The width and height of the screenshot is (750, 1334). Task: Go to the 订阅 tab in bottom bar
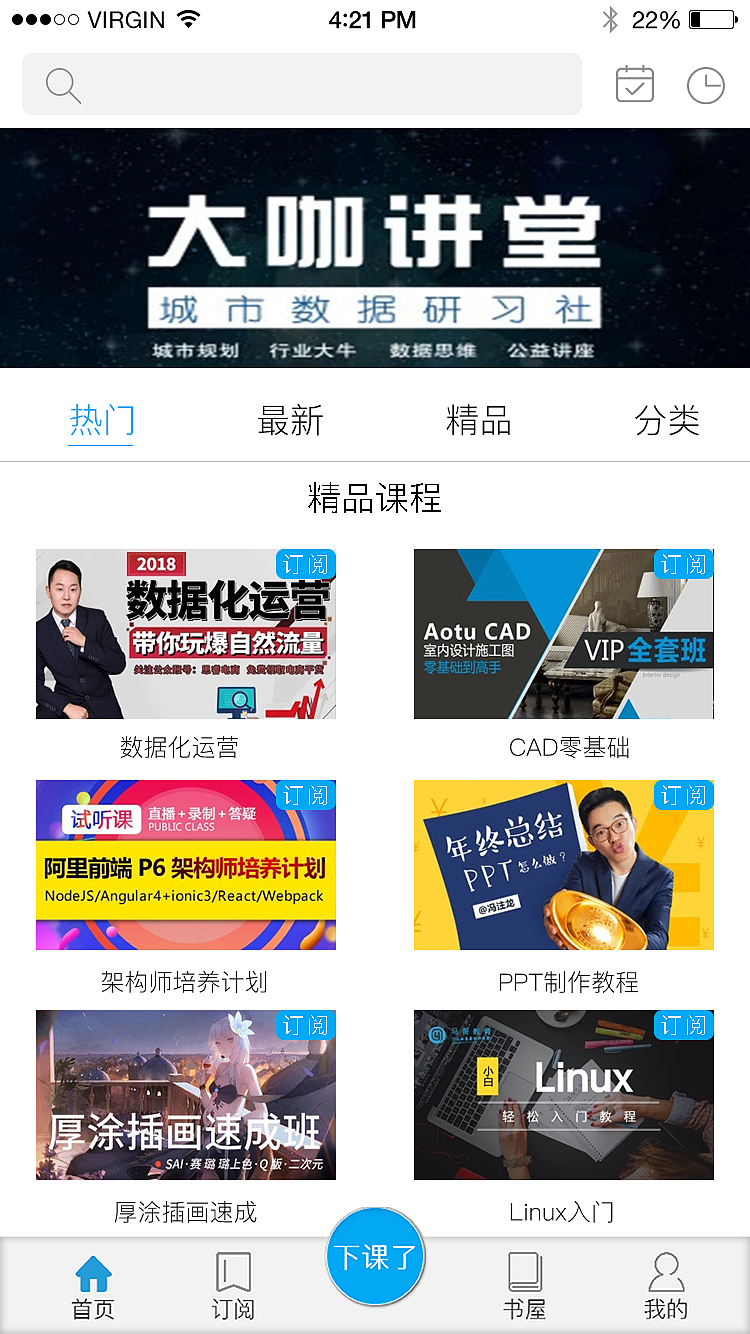[233, 1286]
